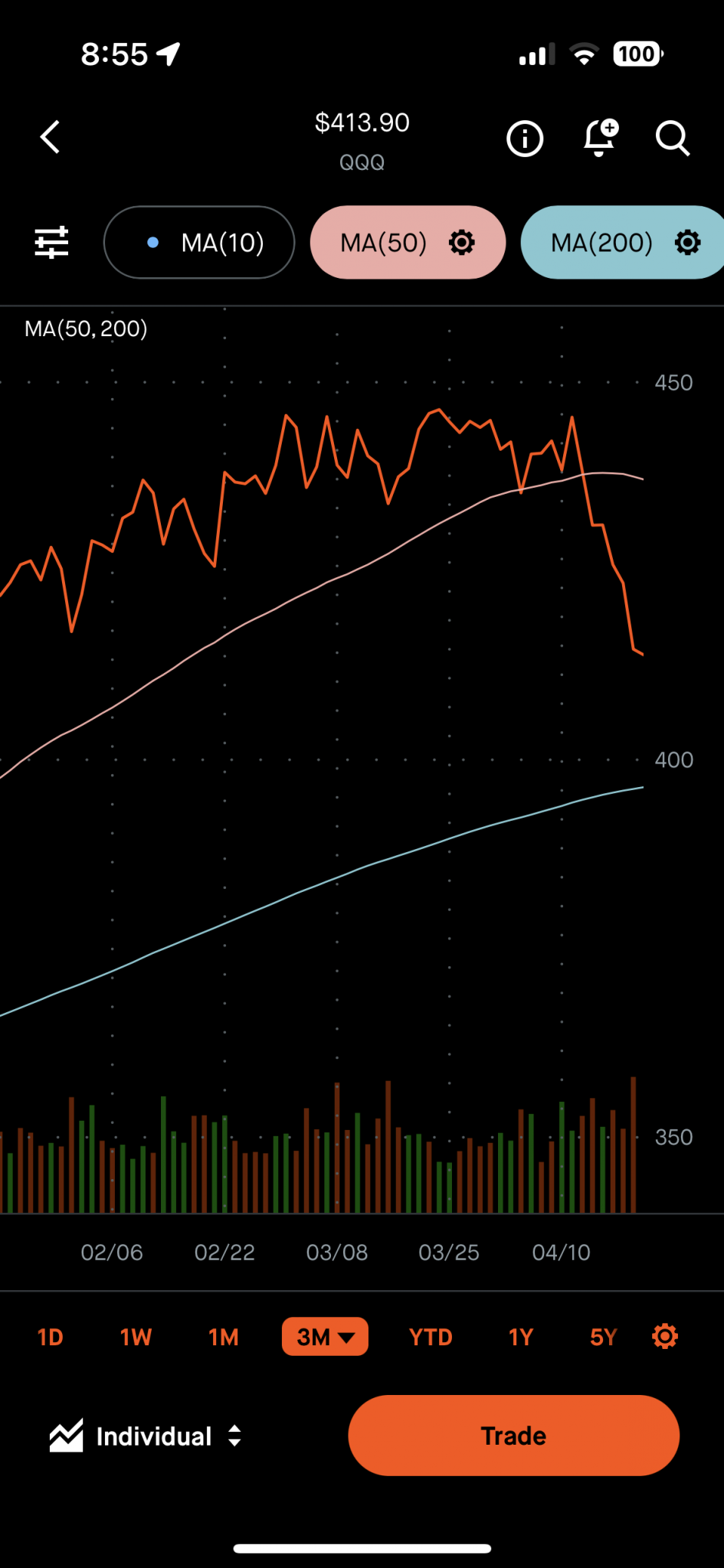
Task: Open settings gear on MA(50) chip
Action: (461, 243)
